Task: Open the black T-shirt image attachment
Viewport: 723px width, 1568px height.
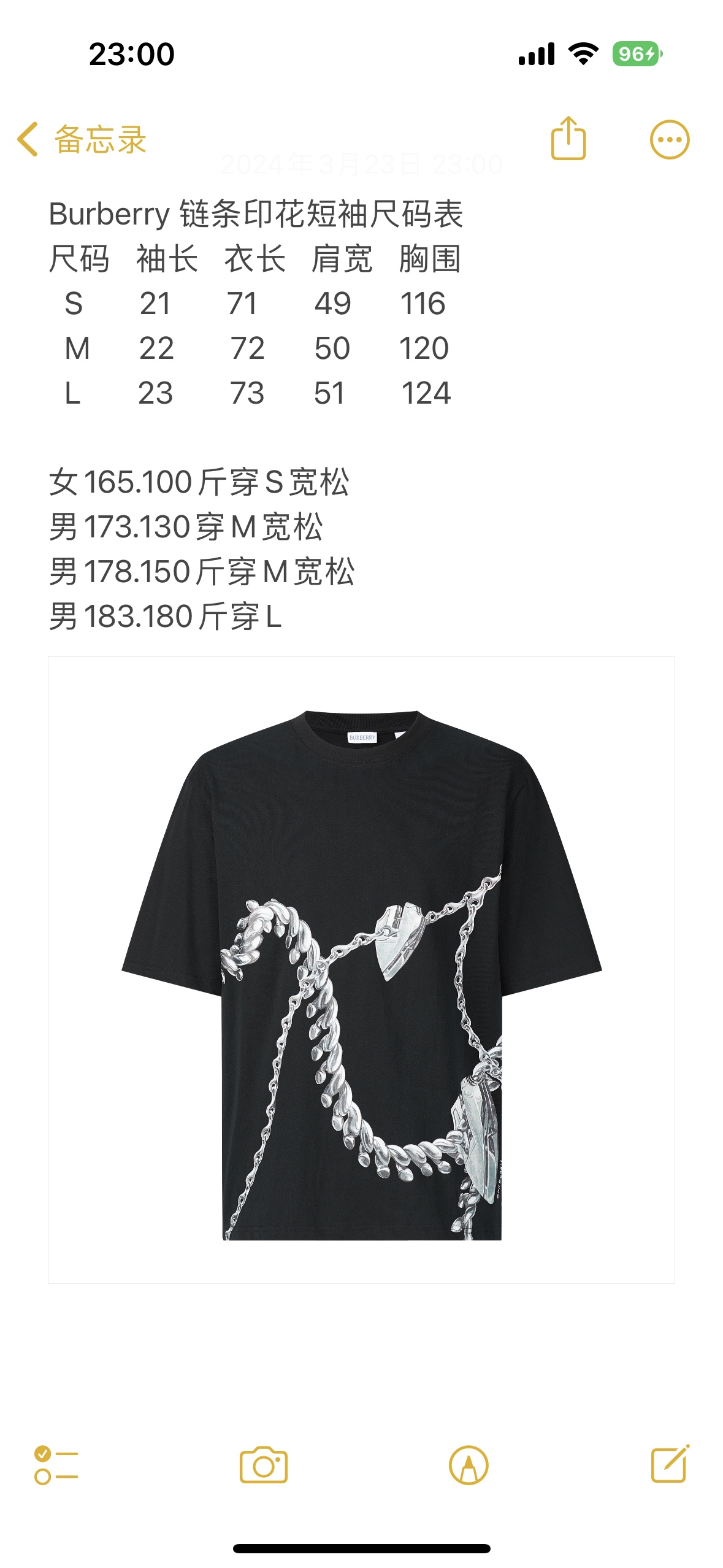Action: [x=361, y=969]
